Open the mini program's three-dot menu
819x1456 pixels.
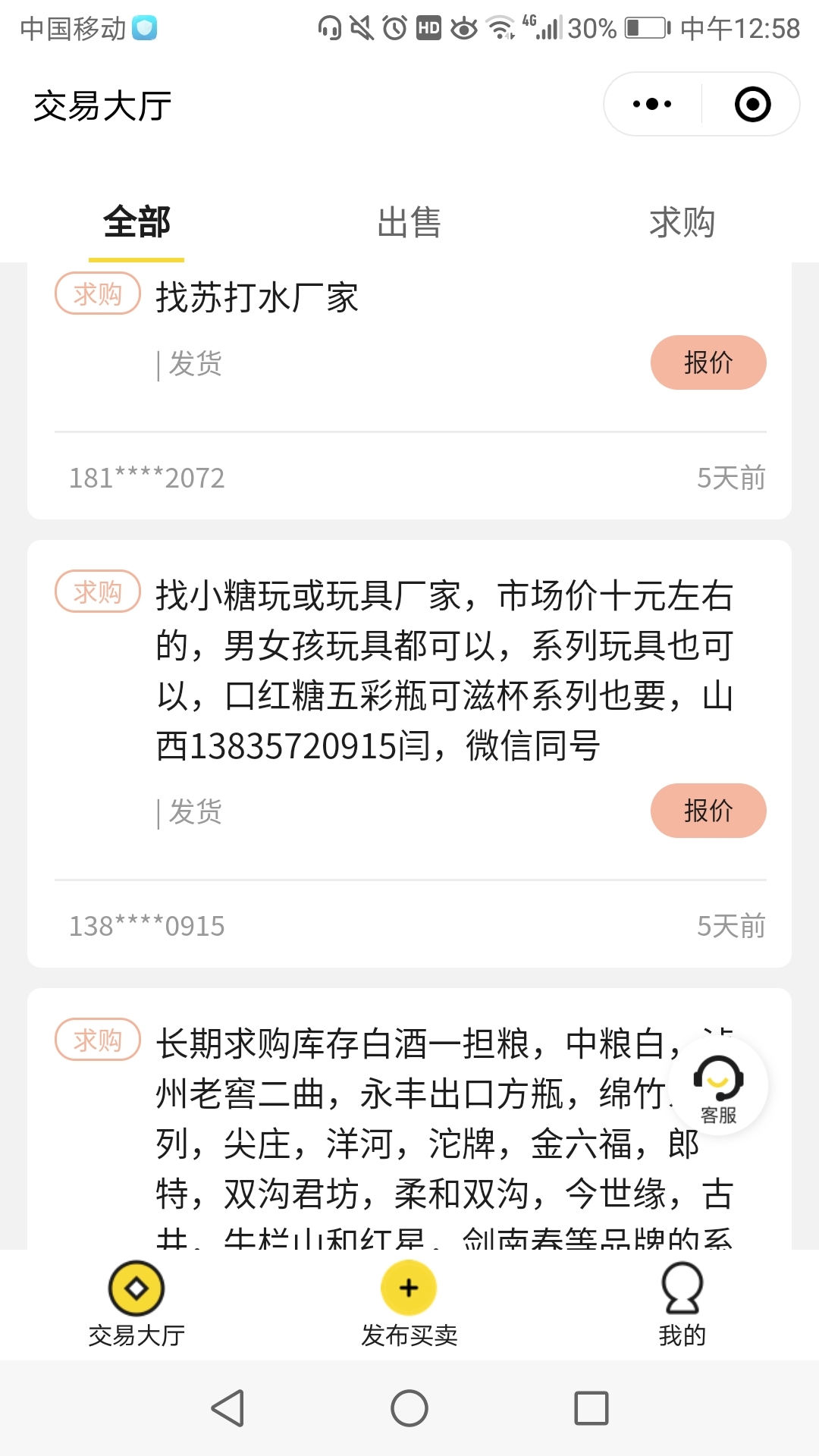(652, 104)
